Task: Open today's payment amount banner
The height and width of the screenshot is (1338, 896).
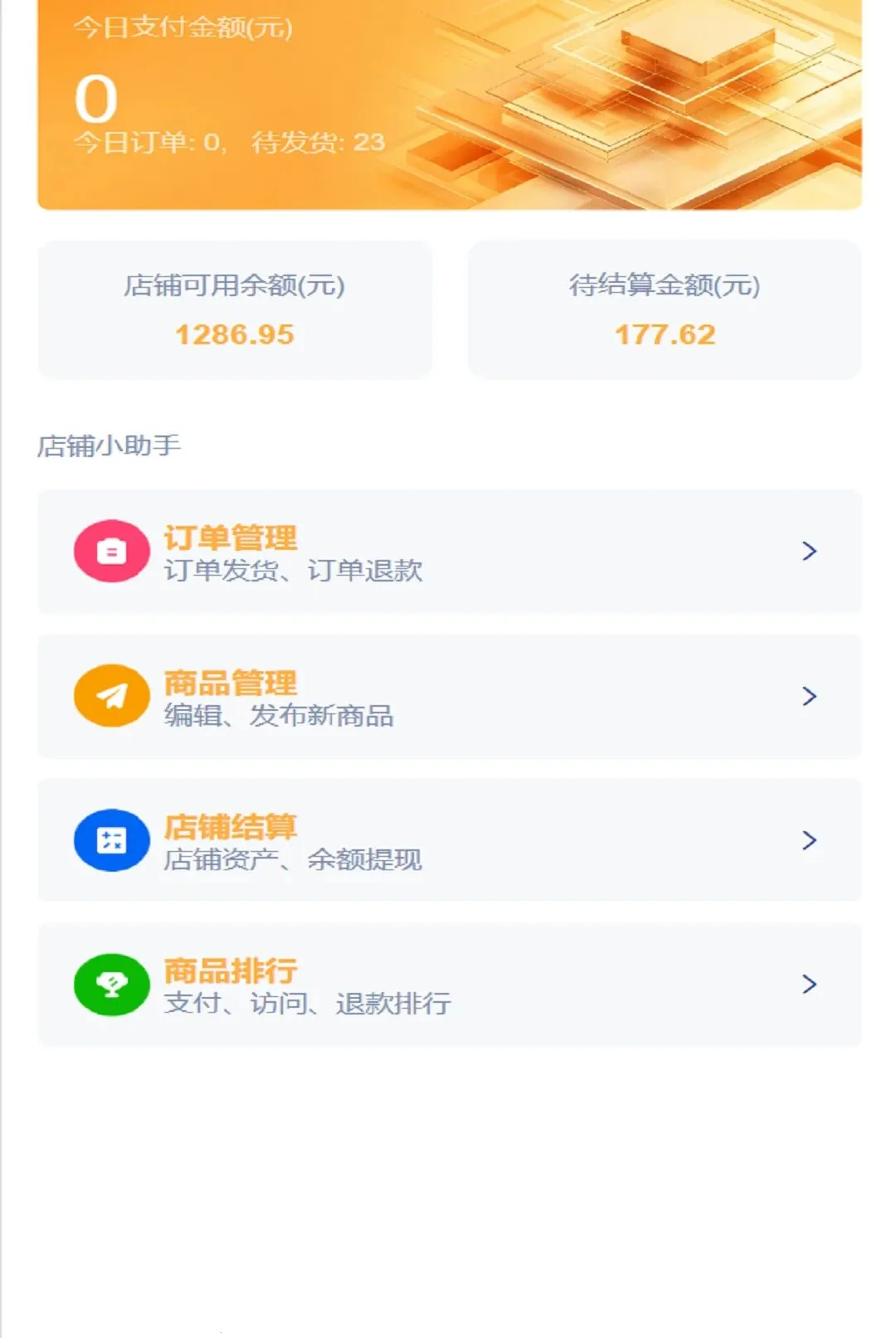Action: 449,105
